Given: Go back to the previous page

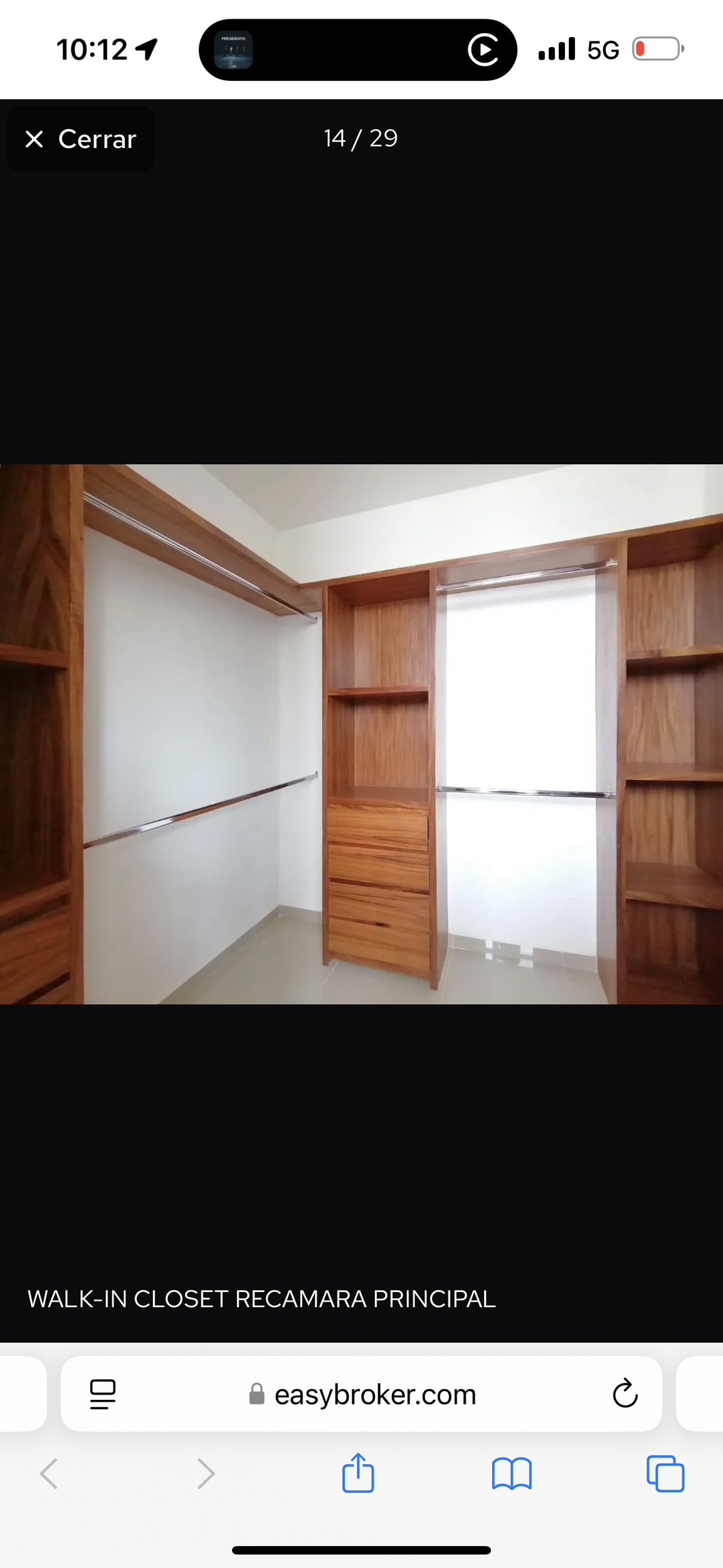Looking at the screenshot, I should [x=49, y=1473].
